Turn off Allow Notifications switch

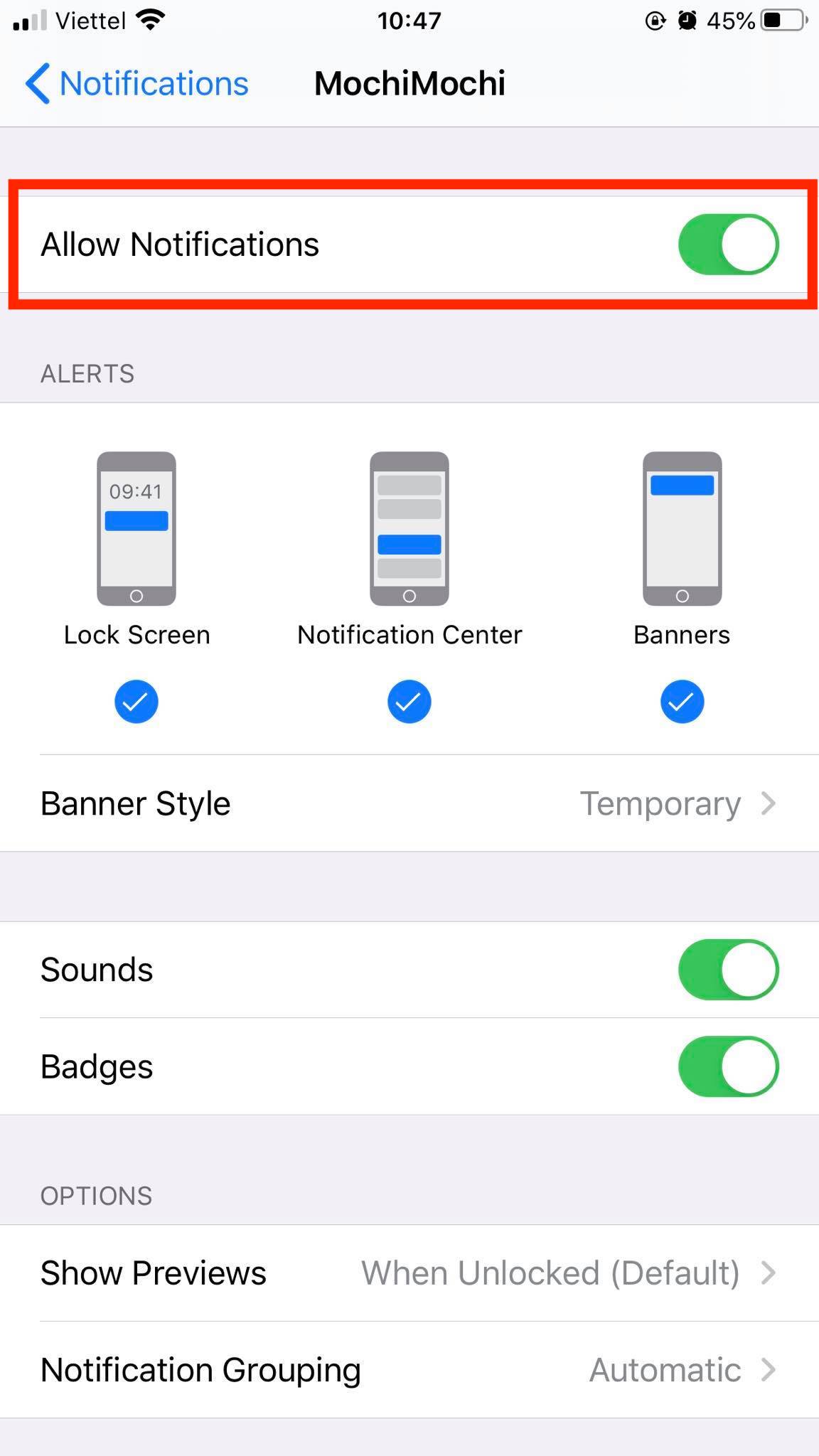click(728, 244)
